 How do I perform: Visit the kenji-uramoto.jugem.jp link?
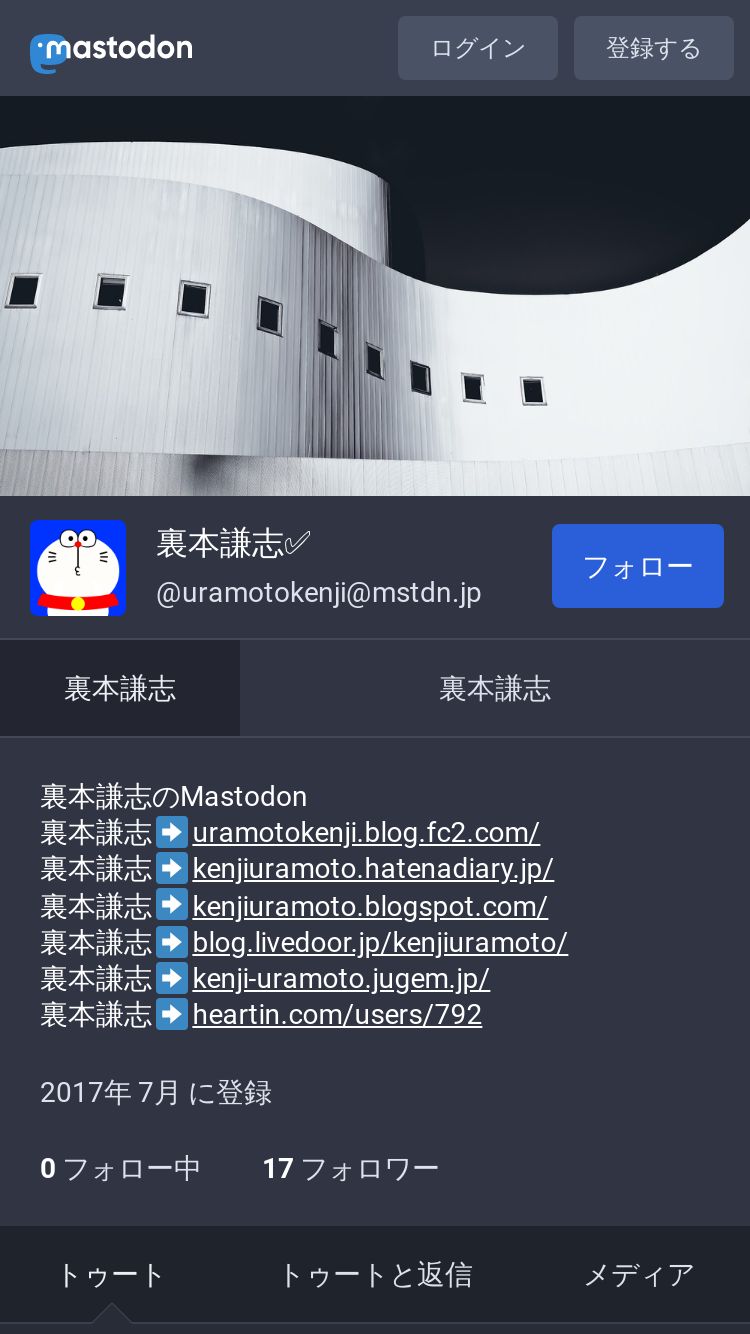tap(341, 978)
